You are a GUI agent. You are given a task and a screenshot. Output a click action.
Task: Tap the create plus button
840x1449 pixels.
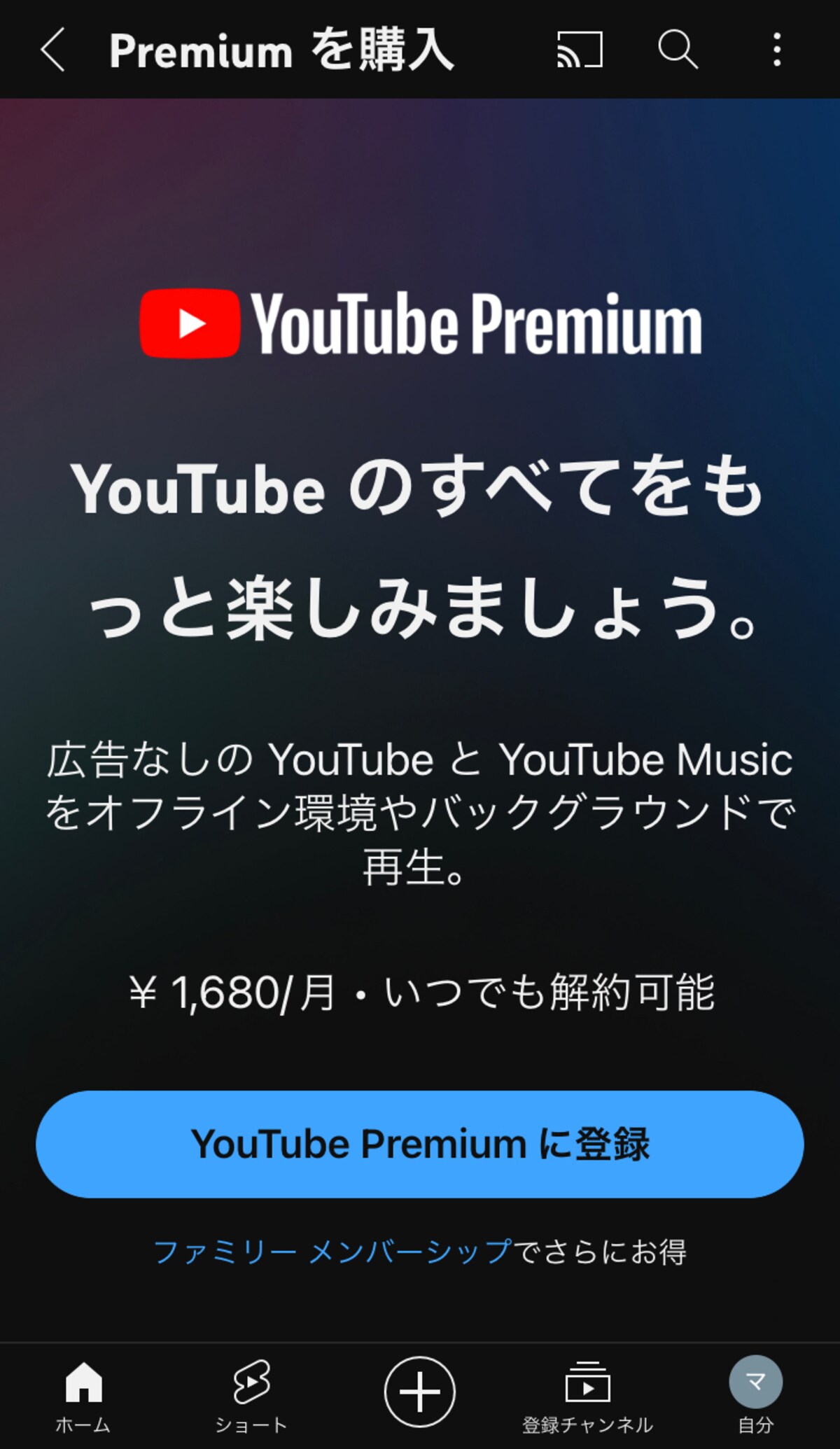click(x=419, y=1392)
